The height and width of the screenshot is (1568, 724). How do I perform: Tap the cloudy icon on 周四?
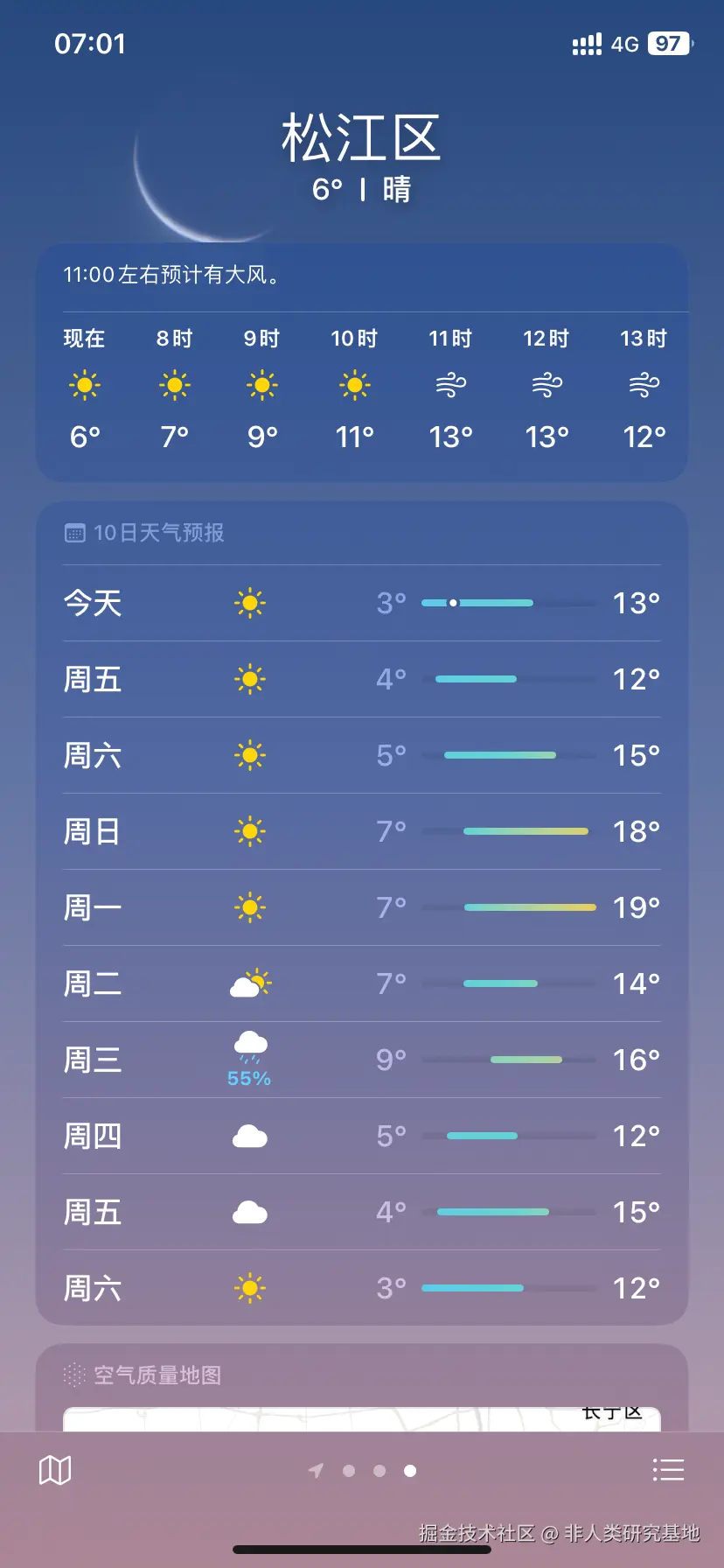coord(249,1135)
